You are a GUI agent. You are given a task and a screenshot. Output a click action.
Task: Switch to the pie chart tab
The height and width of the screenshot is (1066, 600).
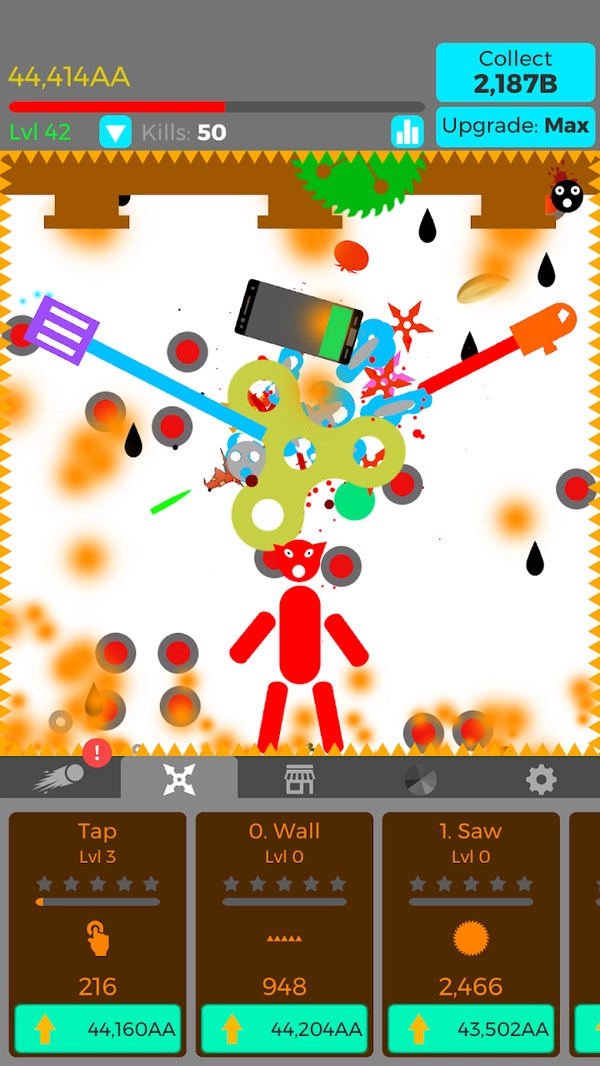[420, 779]
